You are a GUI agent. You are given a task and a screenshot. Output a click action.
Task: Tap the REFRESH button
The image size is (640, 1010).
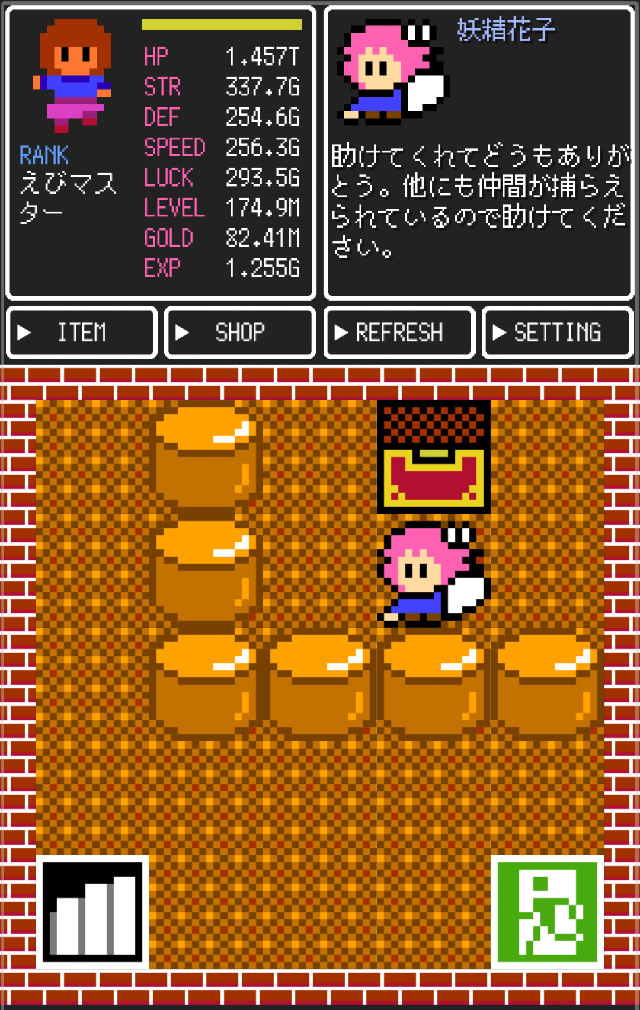click(x=399, y=333)
